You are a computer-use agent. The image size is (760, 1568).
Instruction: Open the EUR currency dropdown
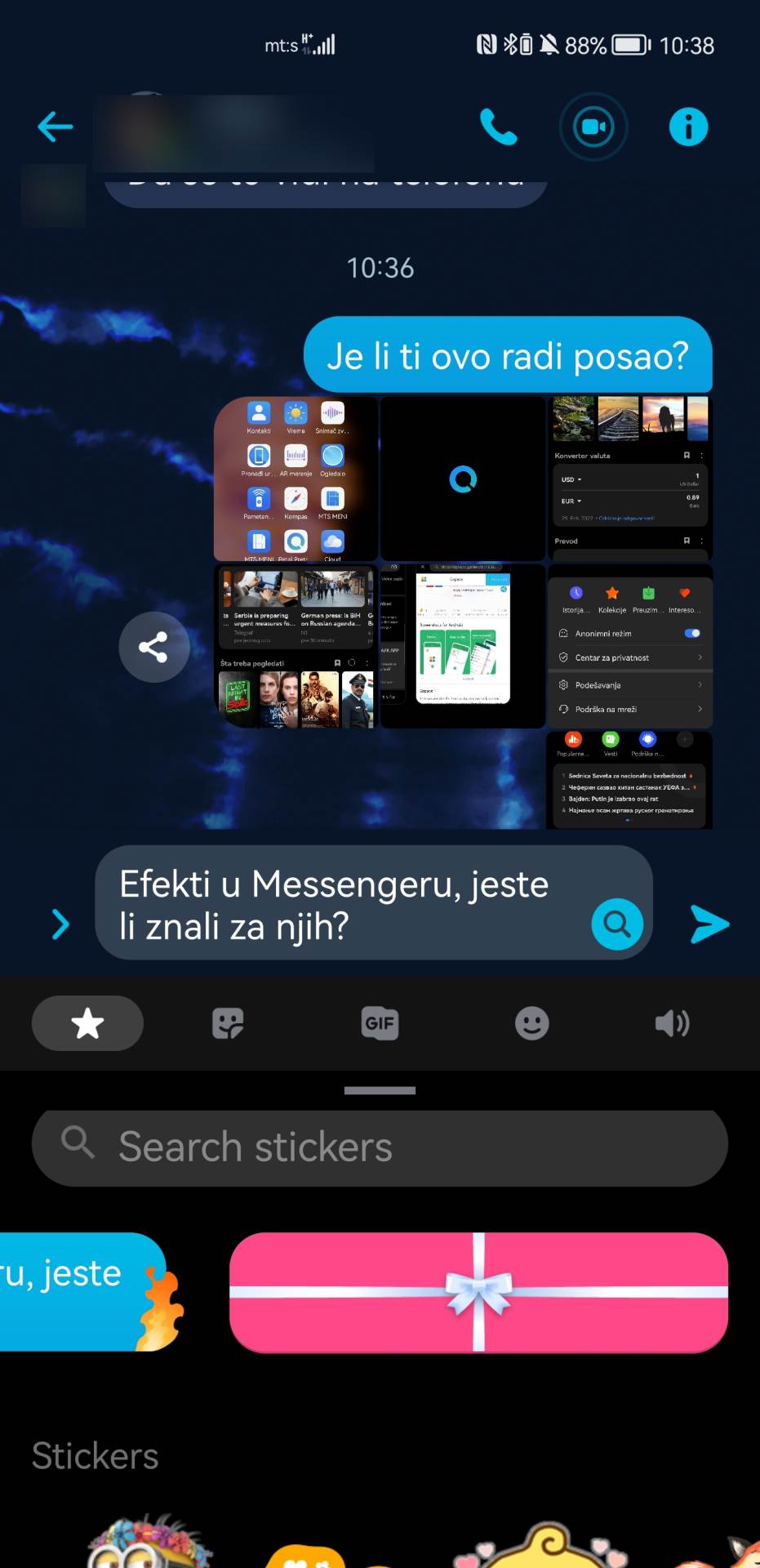click(x=571, y=501)
